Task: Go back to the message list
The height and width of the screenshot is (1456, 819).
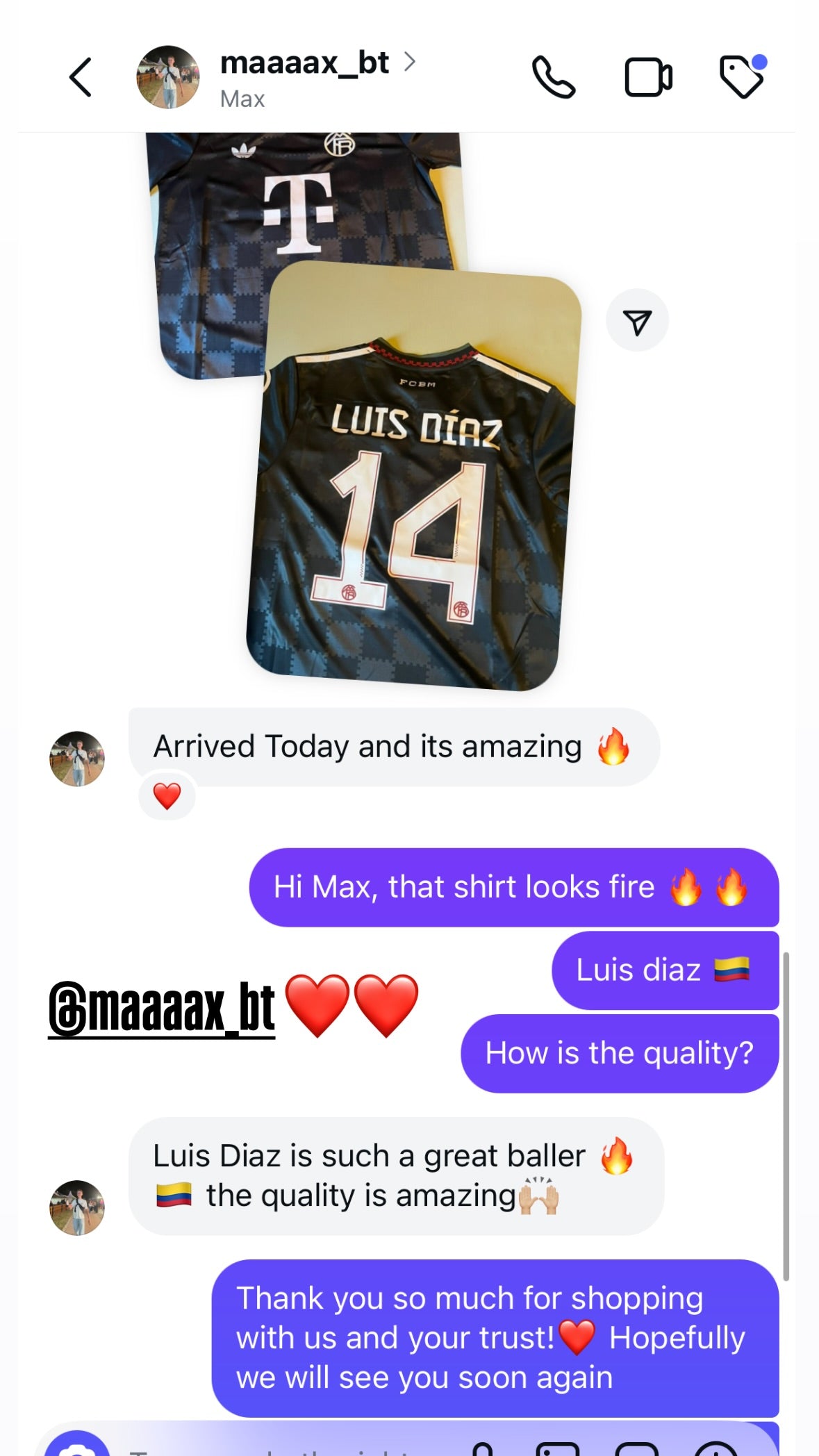Action: [x=81, y=77]
